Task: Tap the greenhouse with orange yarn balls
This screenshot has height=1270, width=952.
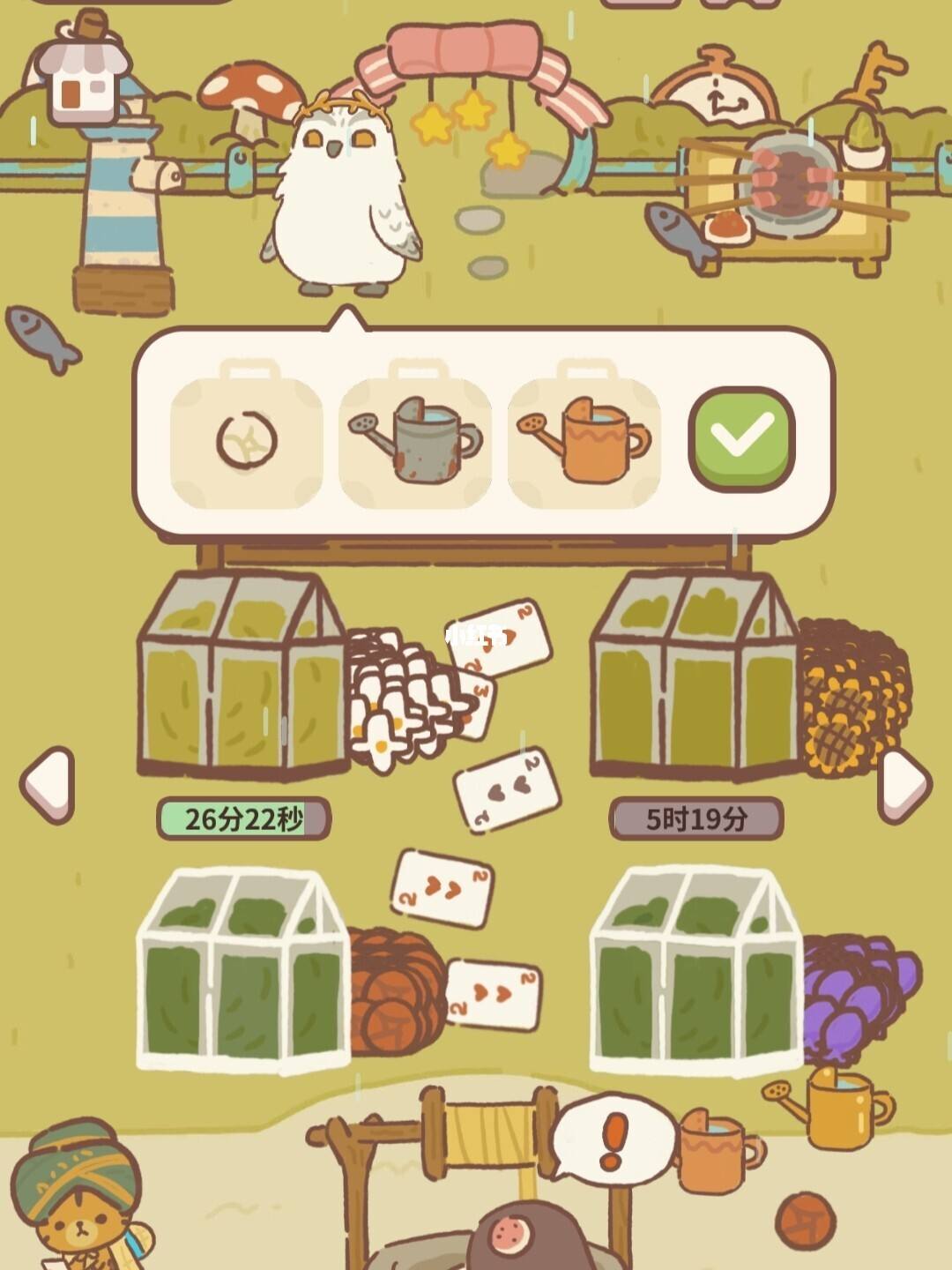Action: pos(242,970)
